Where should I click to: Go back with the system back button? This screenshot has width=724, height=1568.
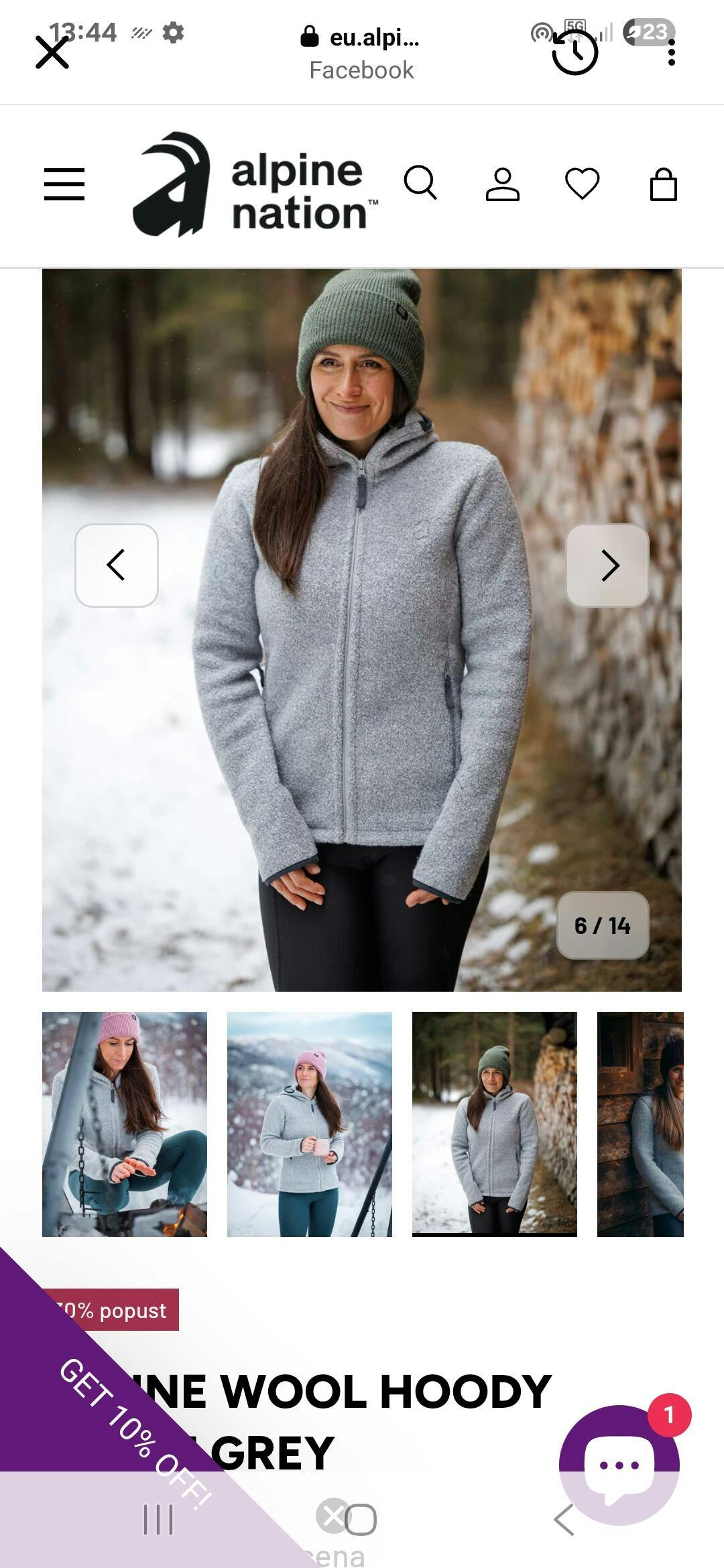point(564,1519)
